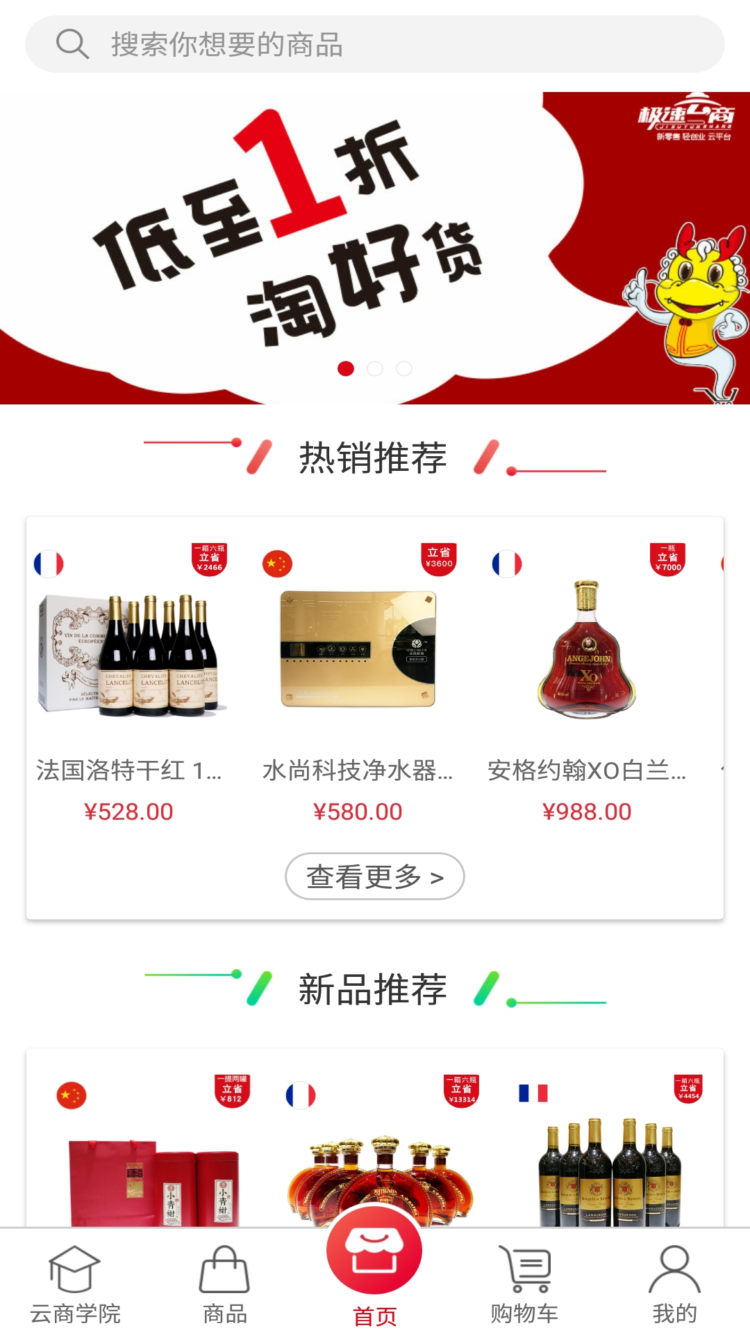The width and height of the screenshot is (750, 1334).
Task: Select the 首页 home tab
Action: (374, 1270)
